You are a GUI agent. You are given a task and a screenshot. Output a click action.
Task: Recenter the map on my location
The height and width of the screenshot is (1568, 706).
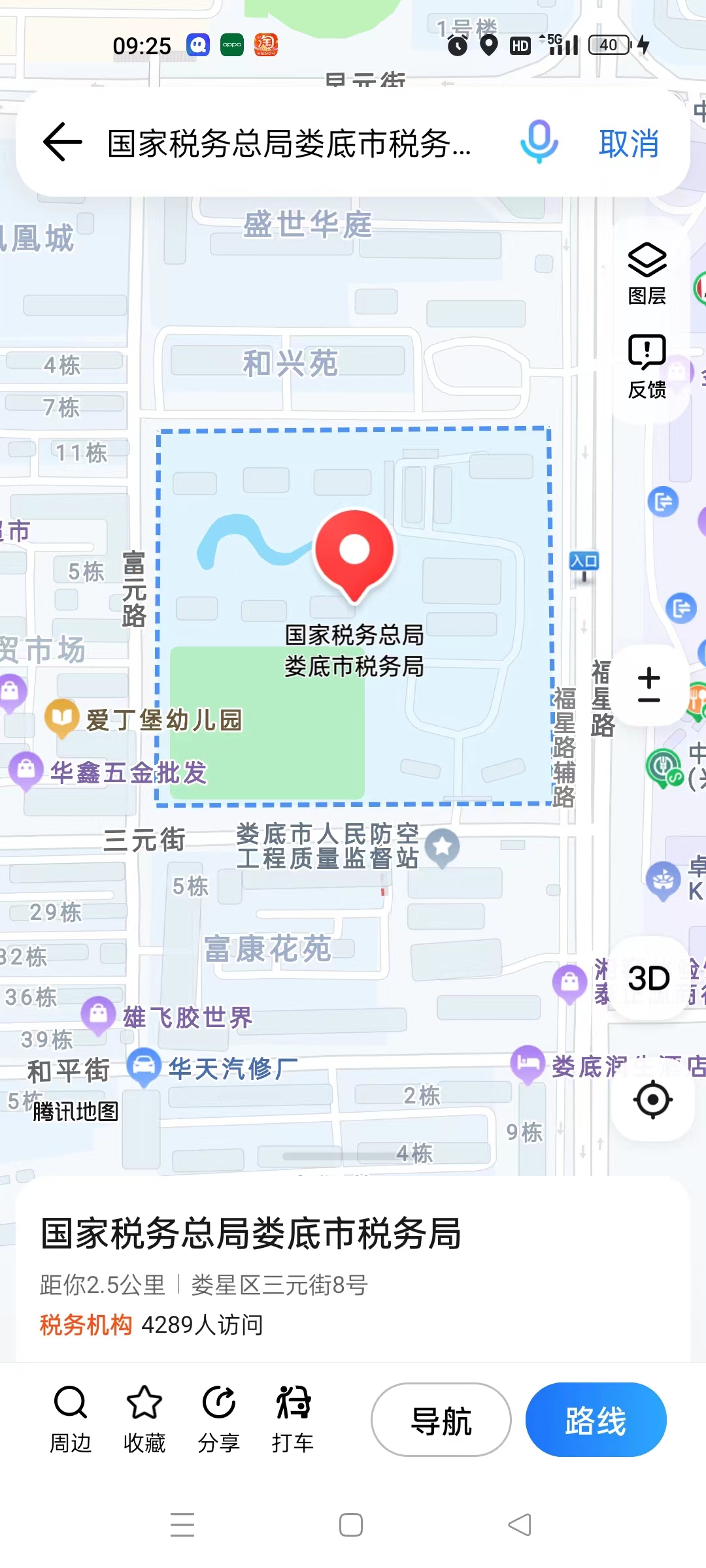tap(652, 1100)
